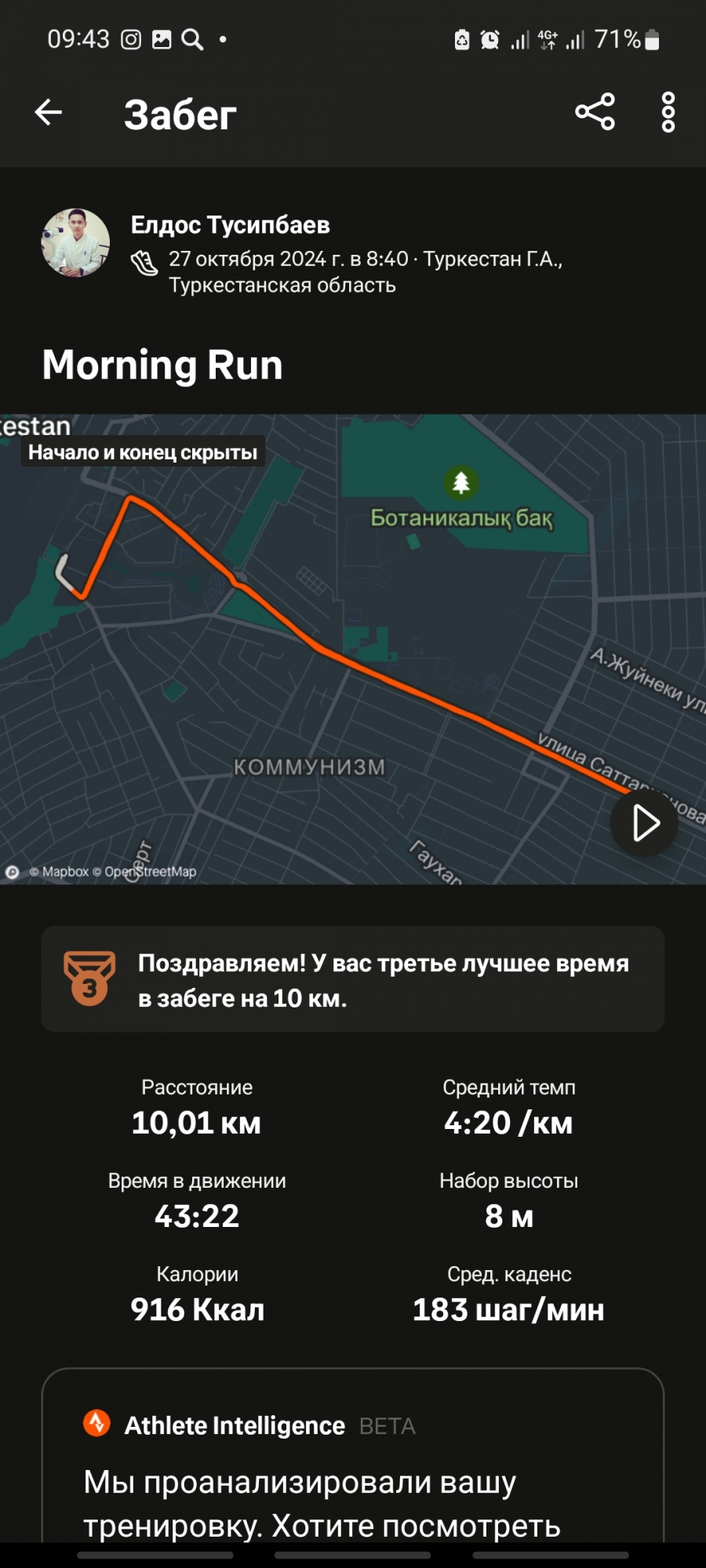The height and width of the screenshot is (1568, 706).
Task: Open the three-dot overflow menu
Action: 668,112
